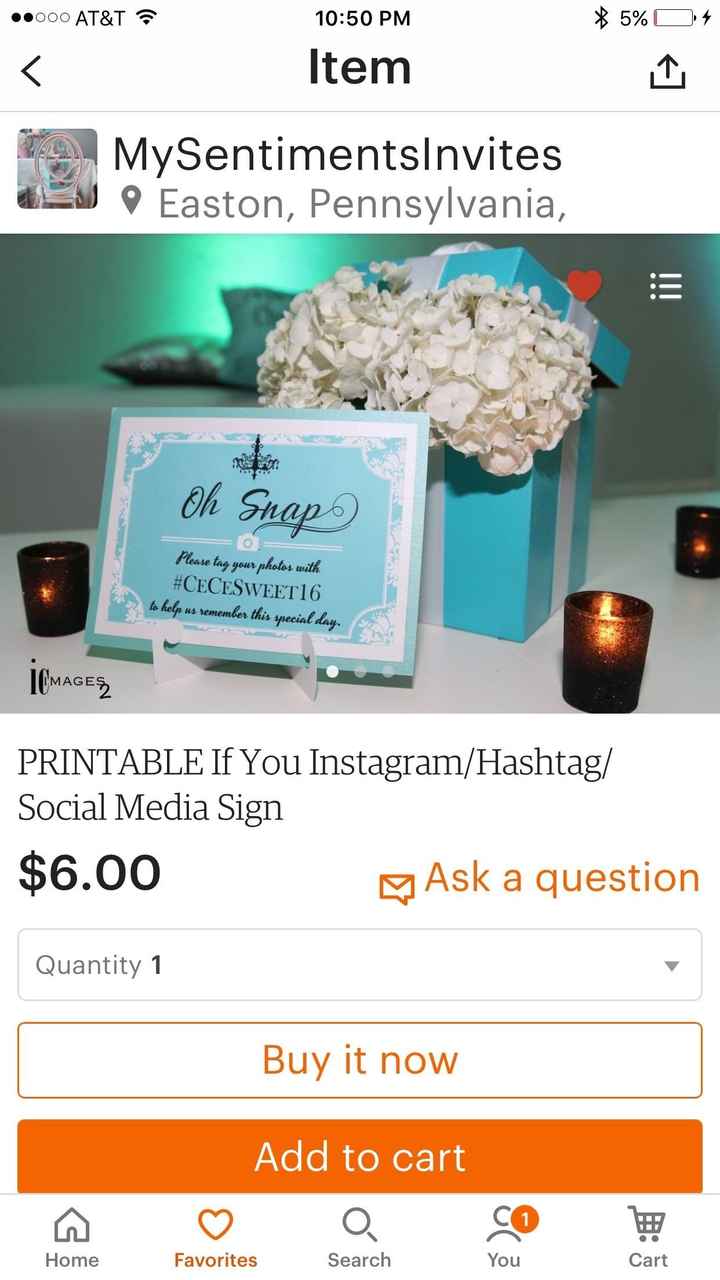This screenshot has height=1280, width=720.
Task: Buy it now
Action: pyautogui.click(x=360, y=1060)
